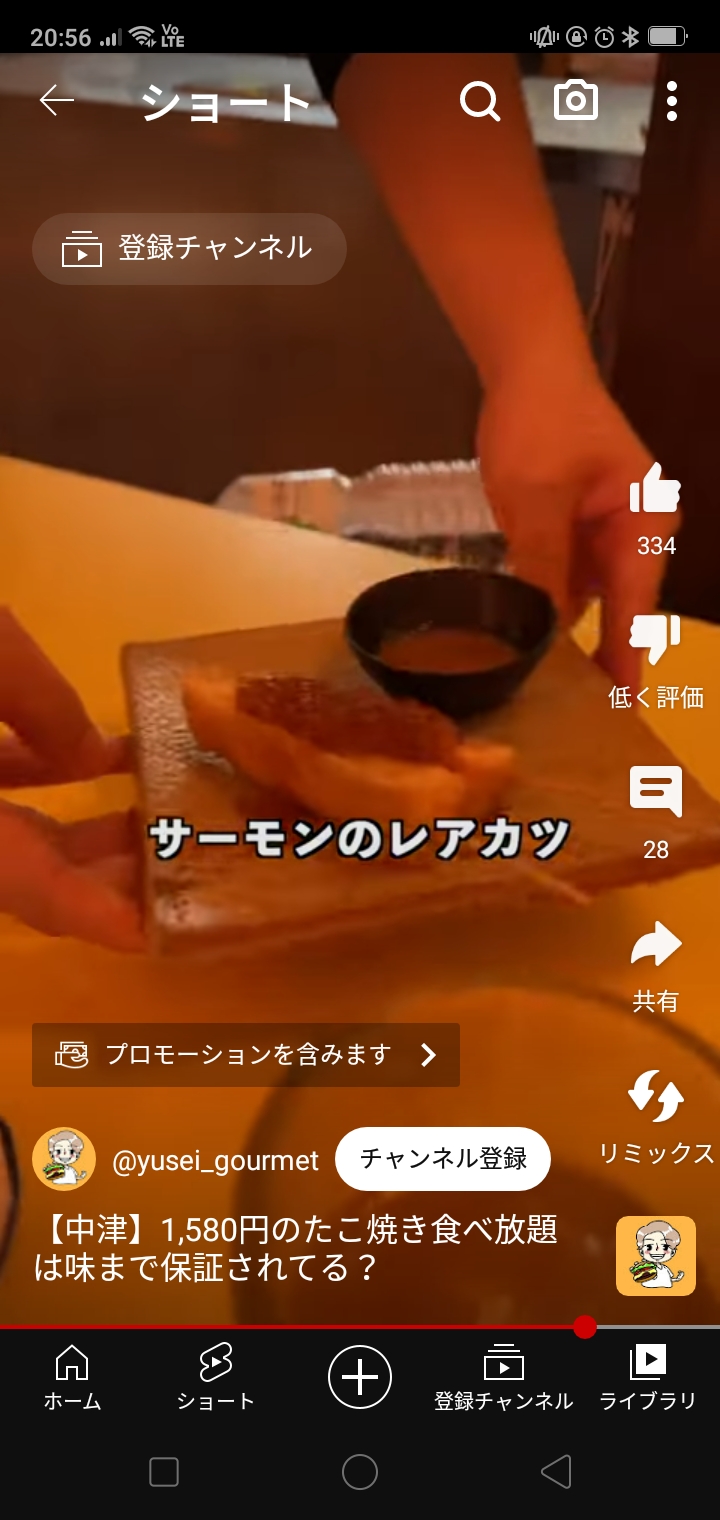Tap the system back triangle button
This screenshot has width=720, height=1520.
point(556,1471)
